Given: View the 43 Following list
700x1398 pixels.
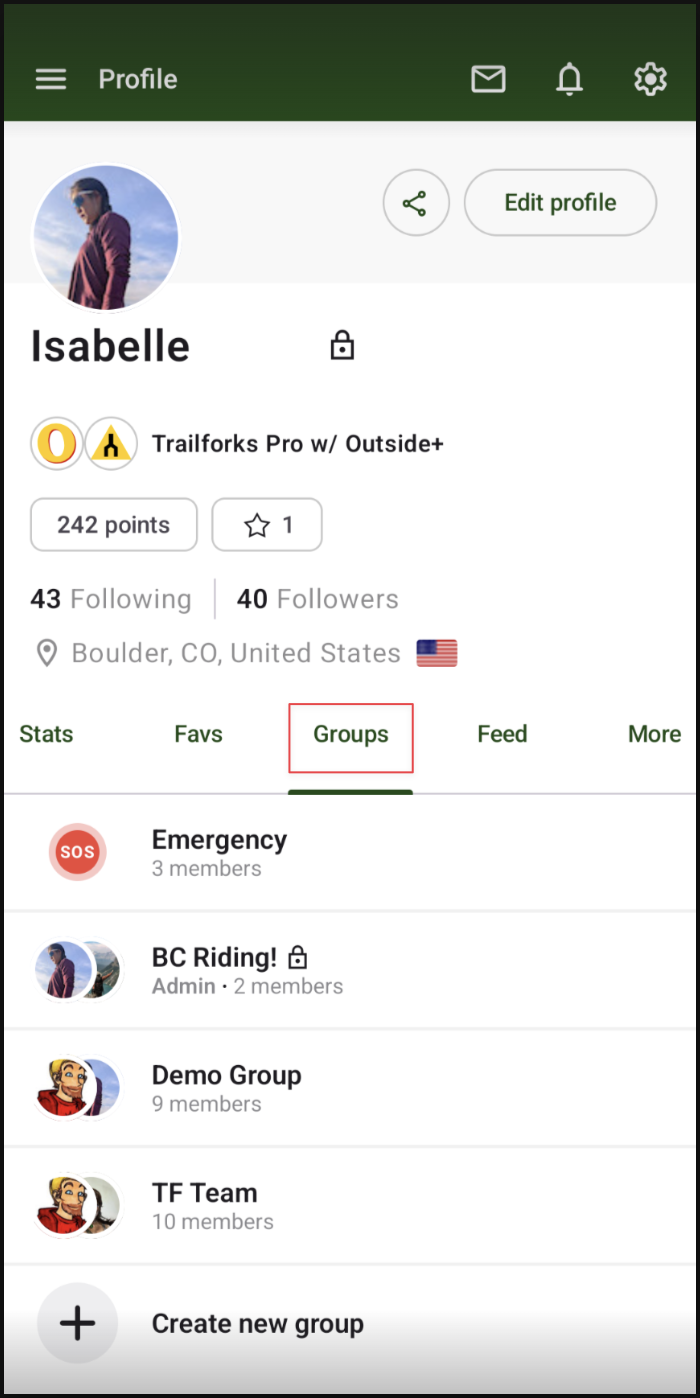Looking at the screenshot, I should click(111, 599).
